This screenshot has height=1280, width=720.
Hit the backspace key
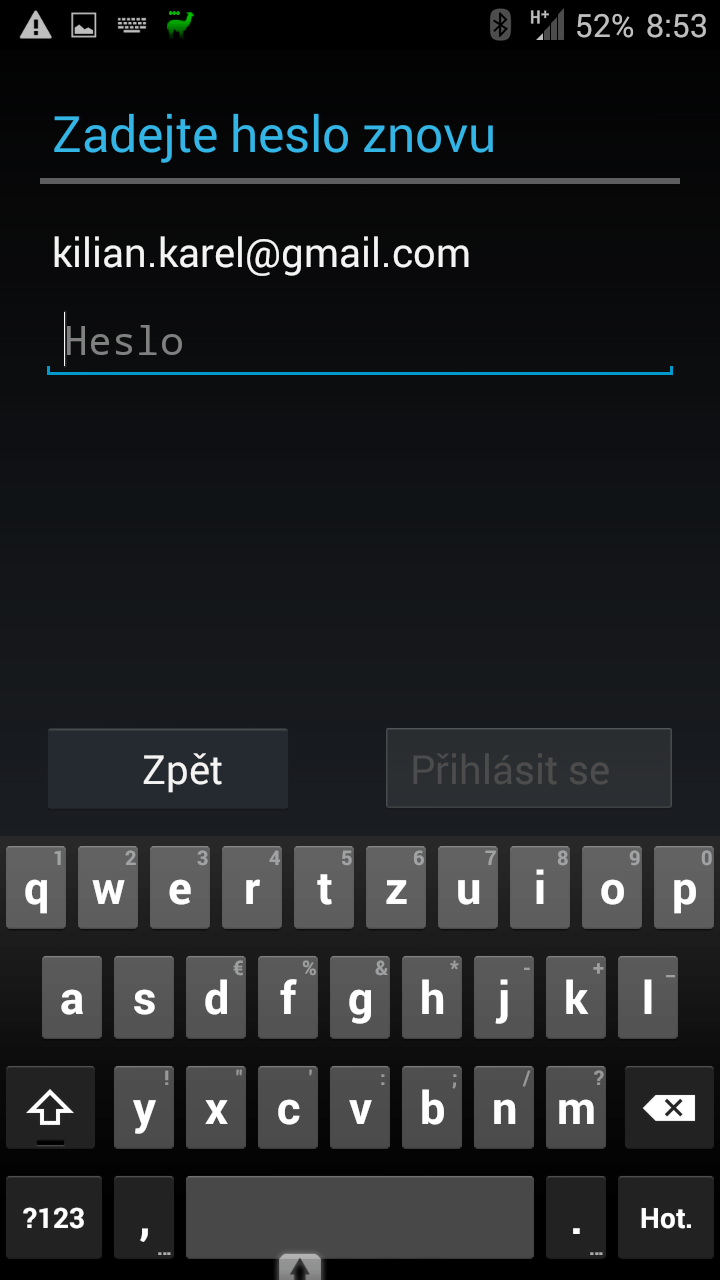pyautogui.click(x=669, y=1108)
